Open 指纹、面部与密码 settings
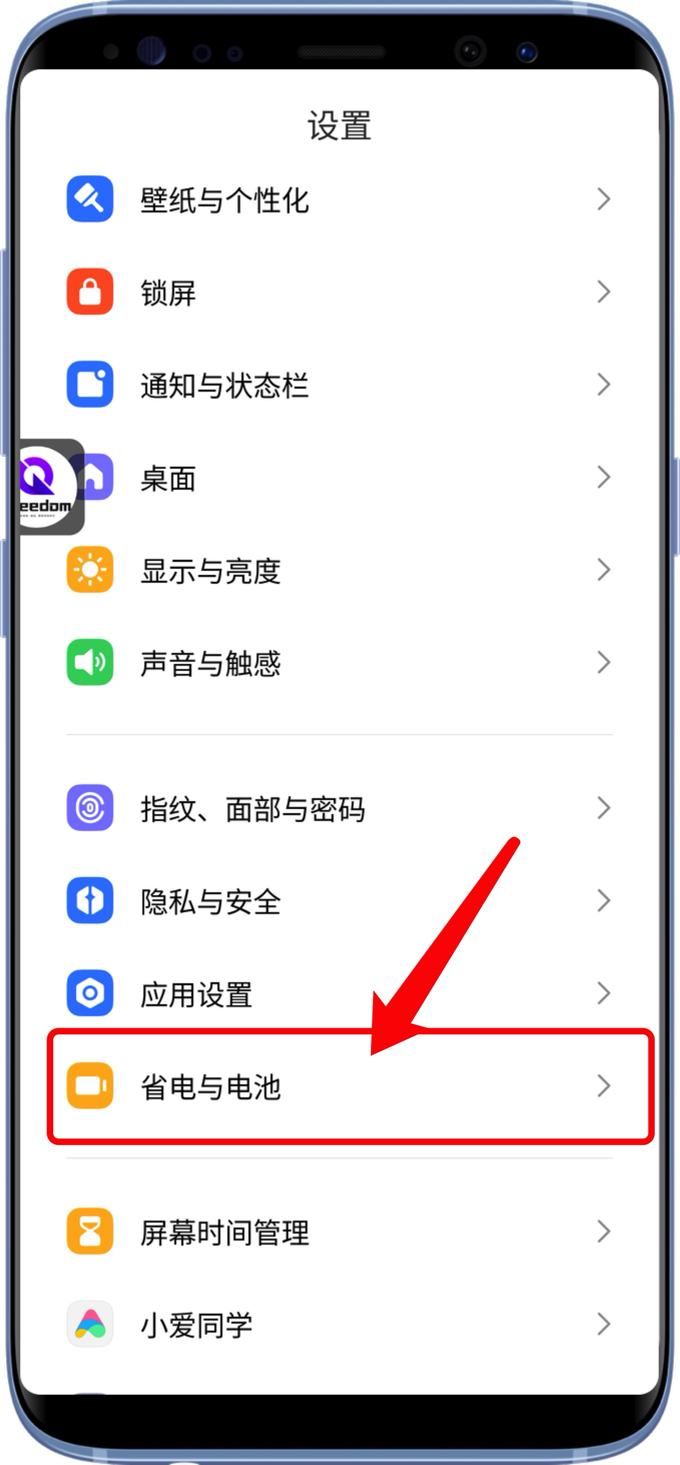This screenshot has width=680, height=1465. [x=340, y=808]
